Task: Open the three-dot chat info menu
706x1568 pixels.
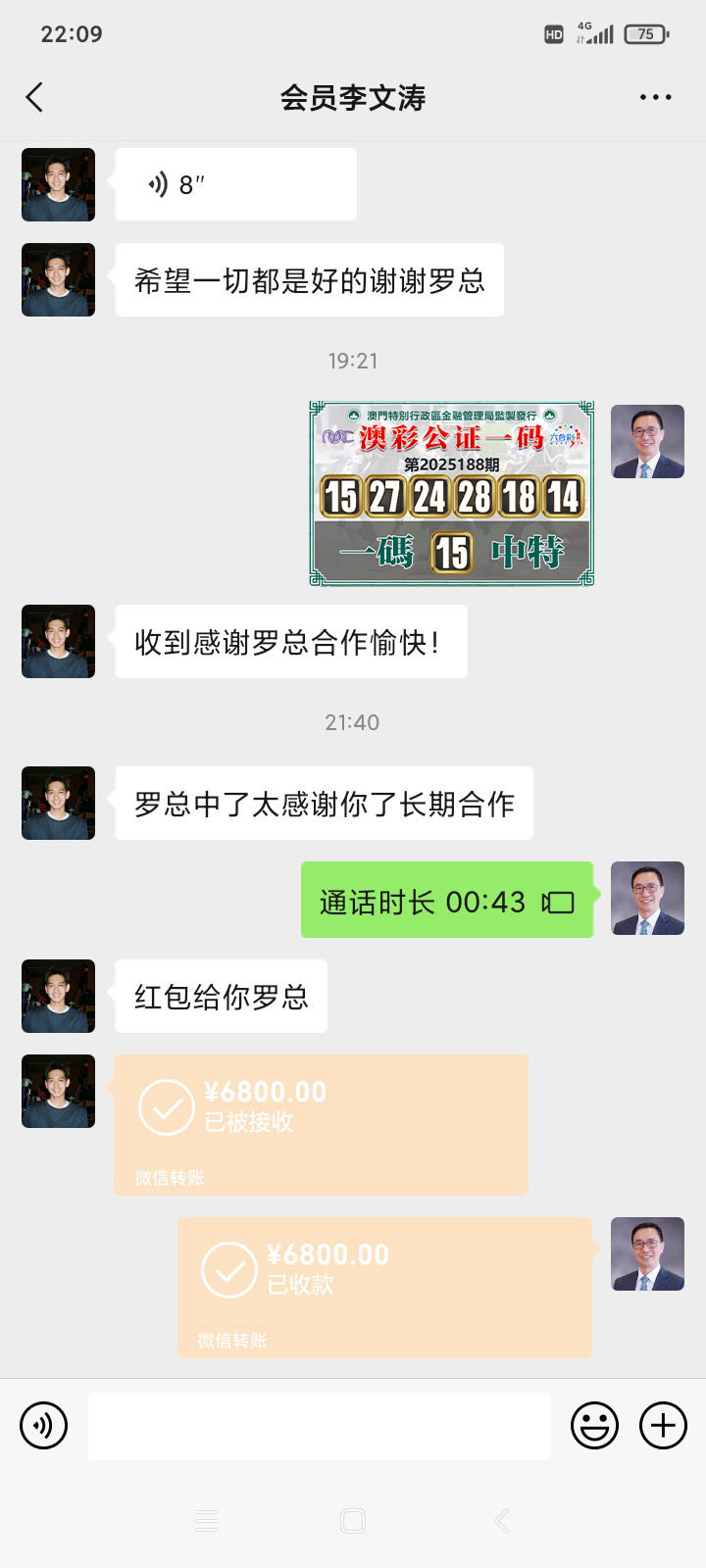Action: pyautogui.click(x=655, y=97)
